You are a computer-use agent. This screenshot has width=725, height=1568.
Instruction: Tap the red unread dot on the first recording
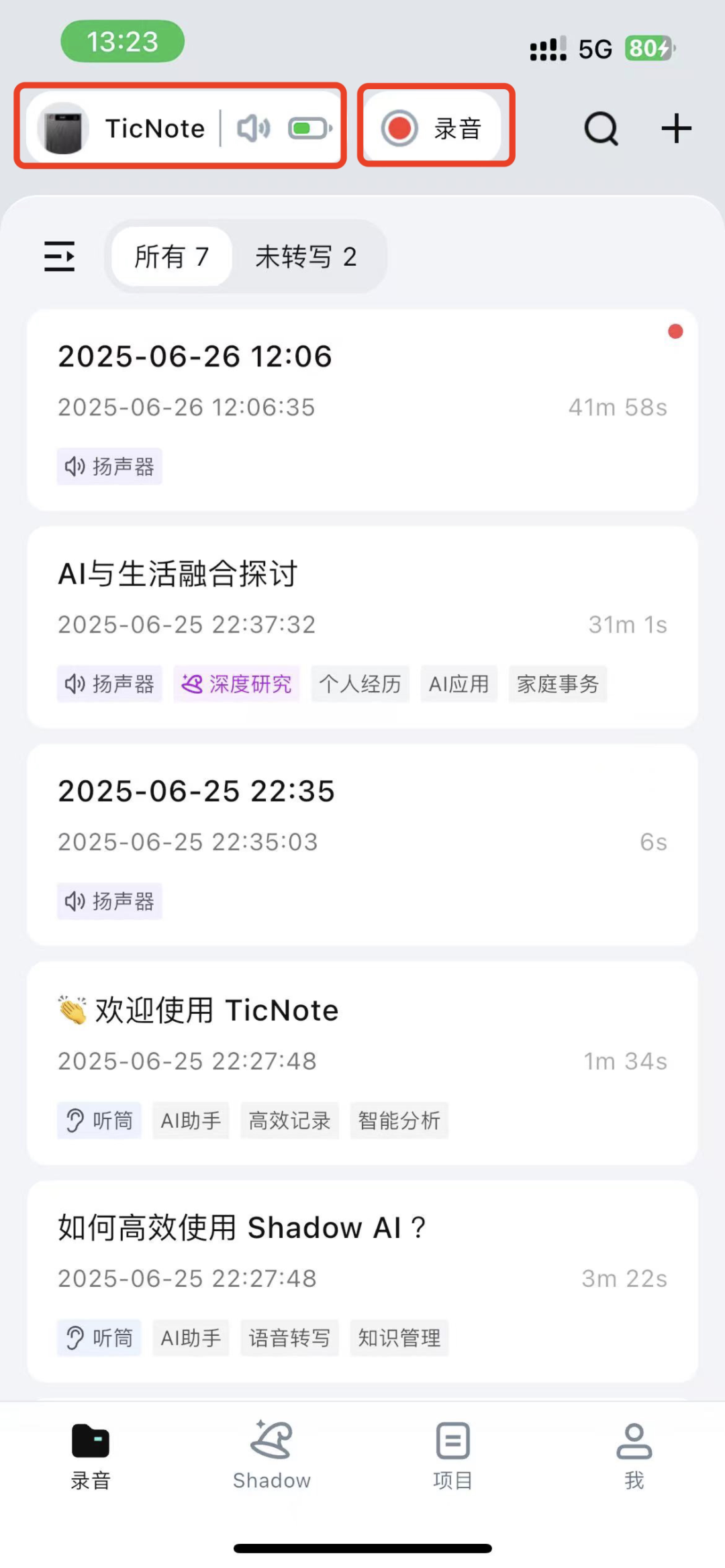[675, 331]
